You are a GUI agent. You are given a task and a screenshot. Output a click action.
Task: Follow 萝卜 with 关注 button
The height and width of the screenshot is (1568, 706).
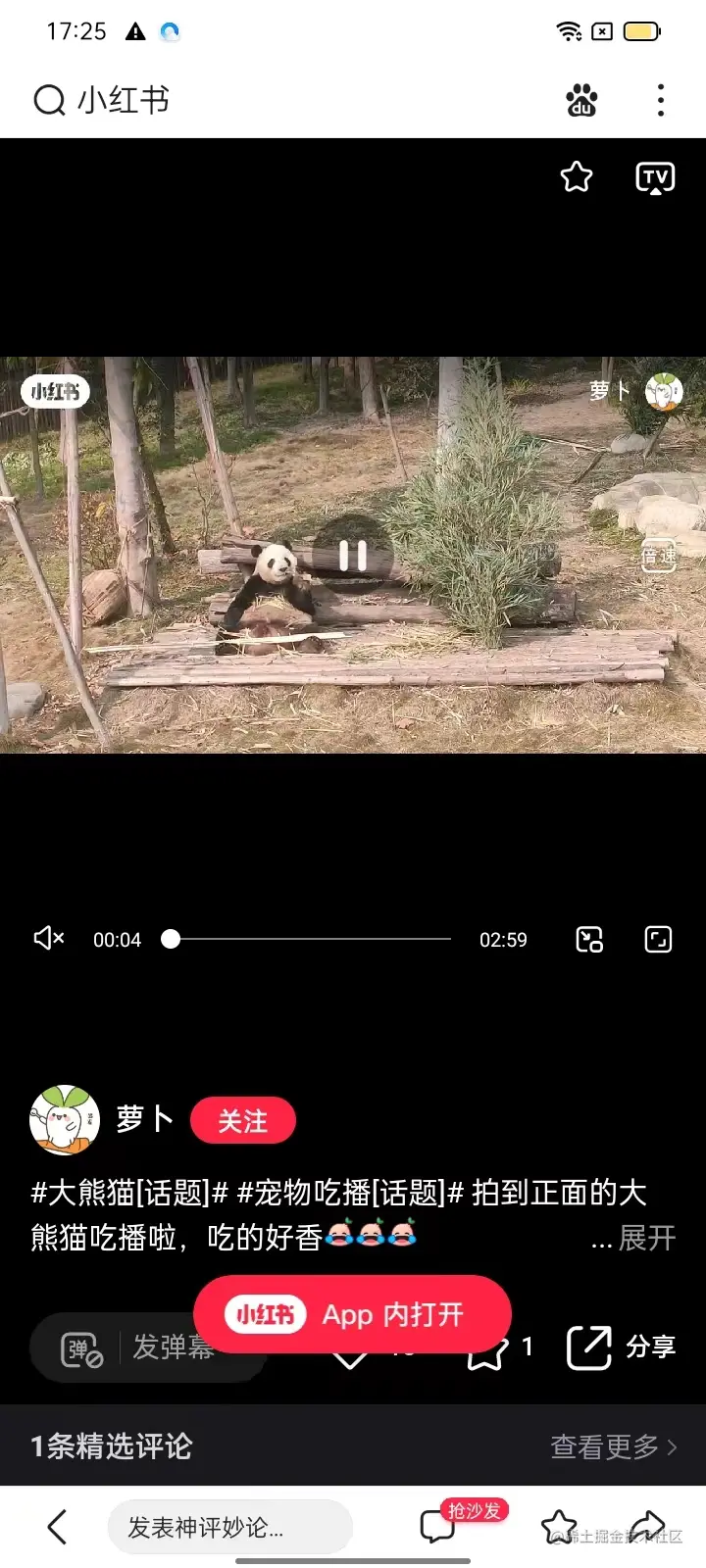243,1120
